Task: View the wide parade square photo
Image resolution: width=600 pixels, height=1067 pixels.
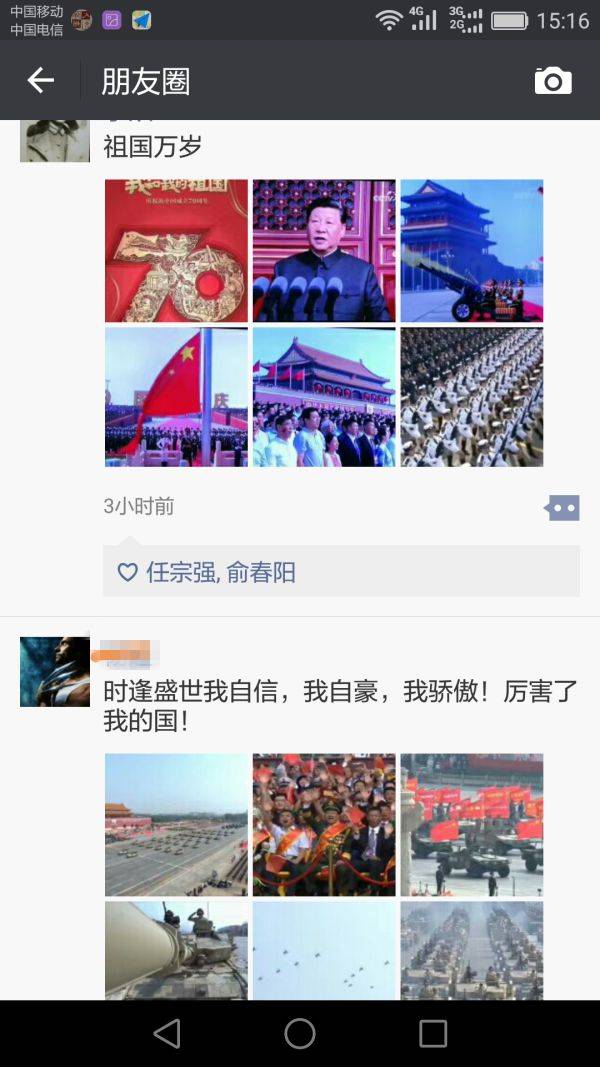Action: click(176, 825)
